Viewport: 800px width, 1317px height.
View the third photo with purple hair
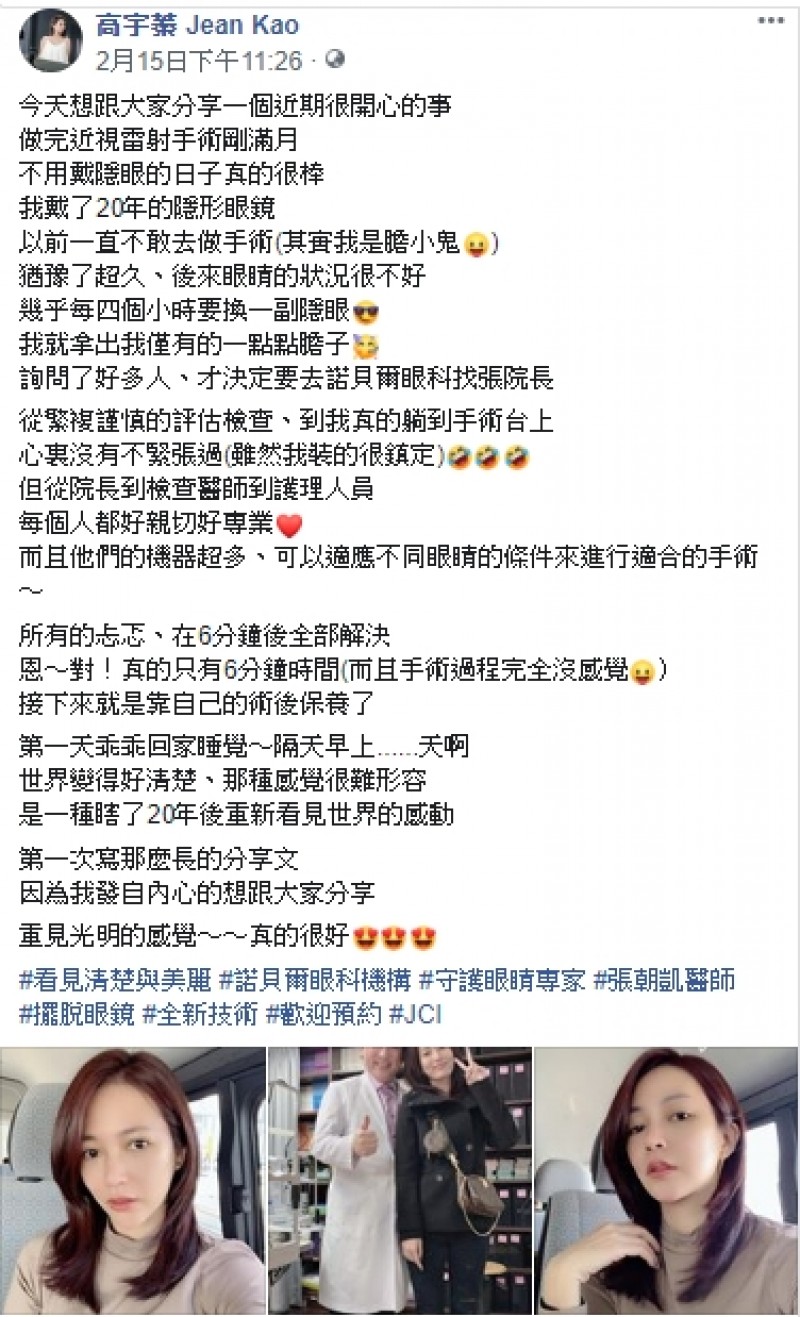pos(666,1180)
